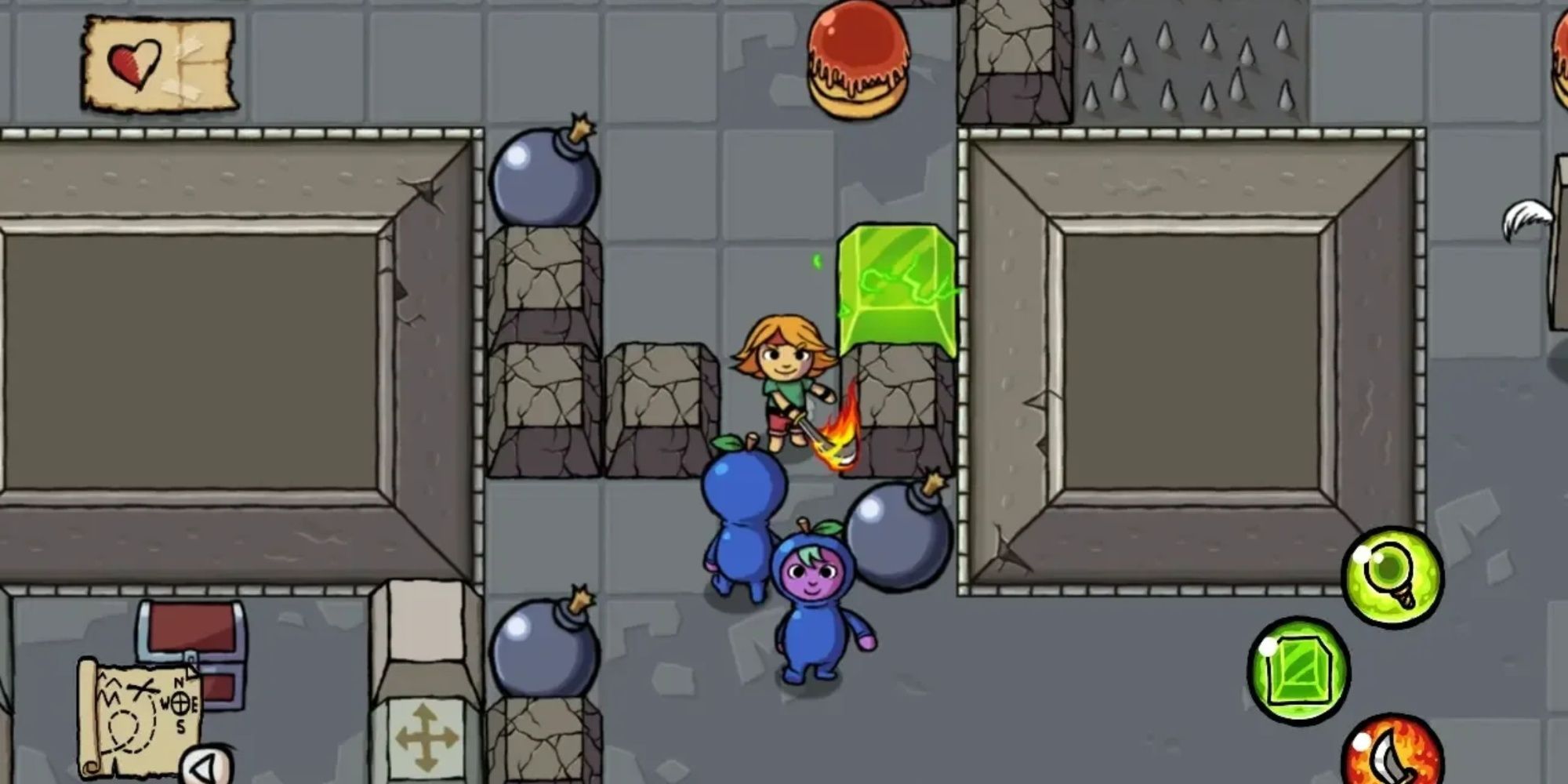
Task: Attack with the fire sword button
Action: (x=1392, y=753)
